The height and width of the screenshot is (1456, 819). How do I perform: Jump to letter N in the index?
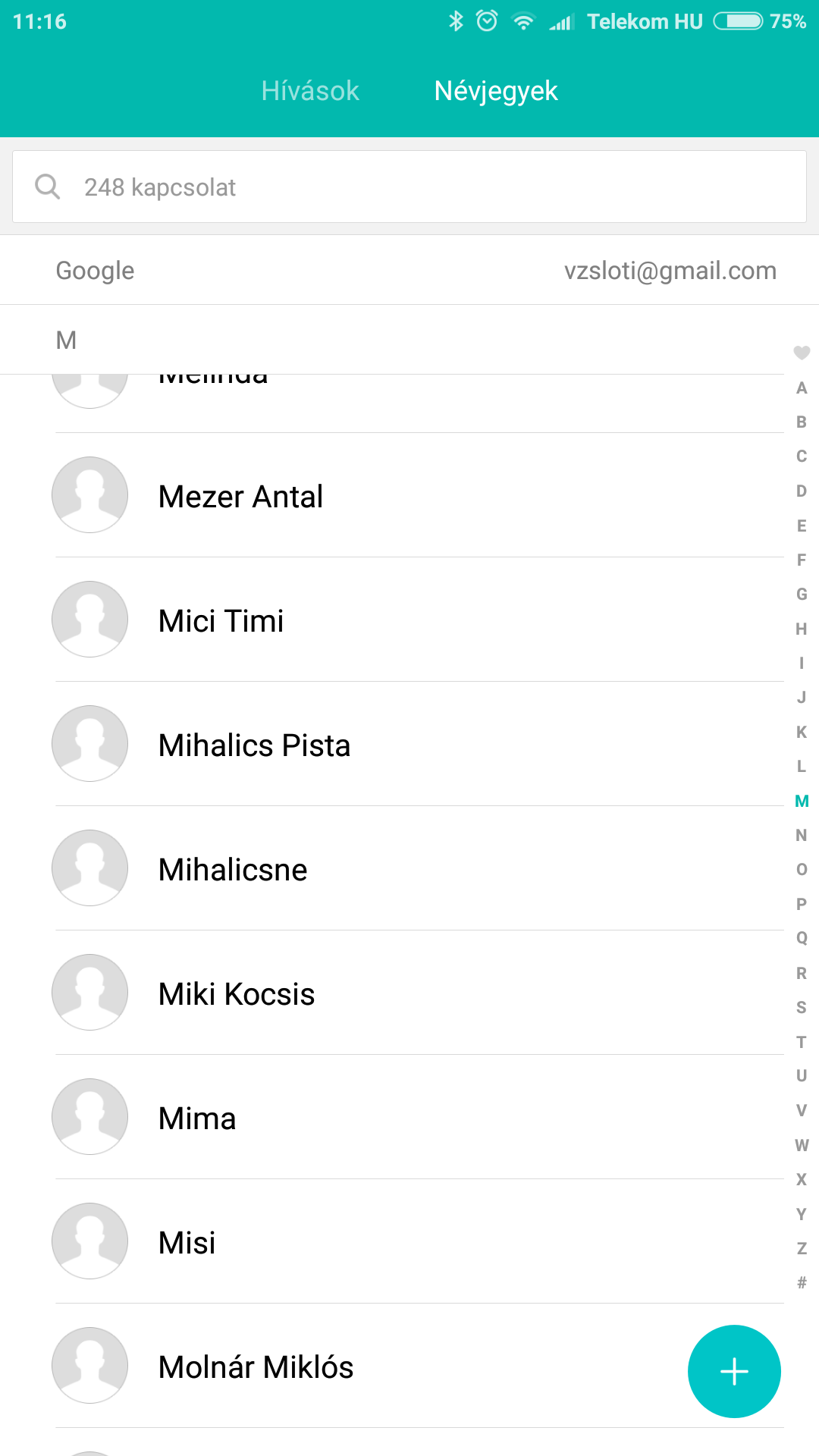[802, 836]
